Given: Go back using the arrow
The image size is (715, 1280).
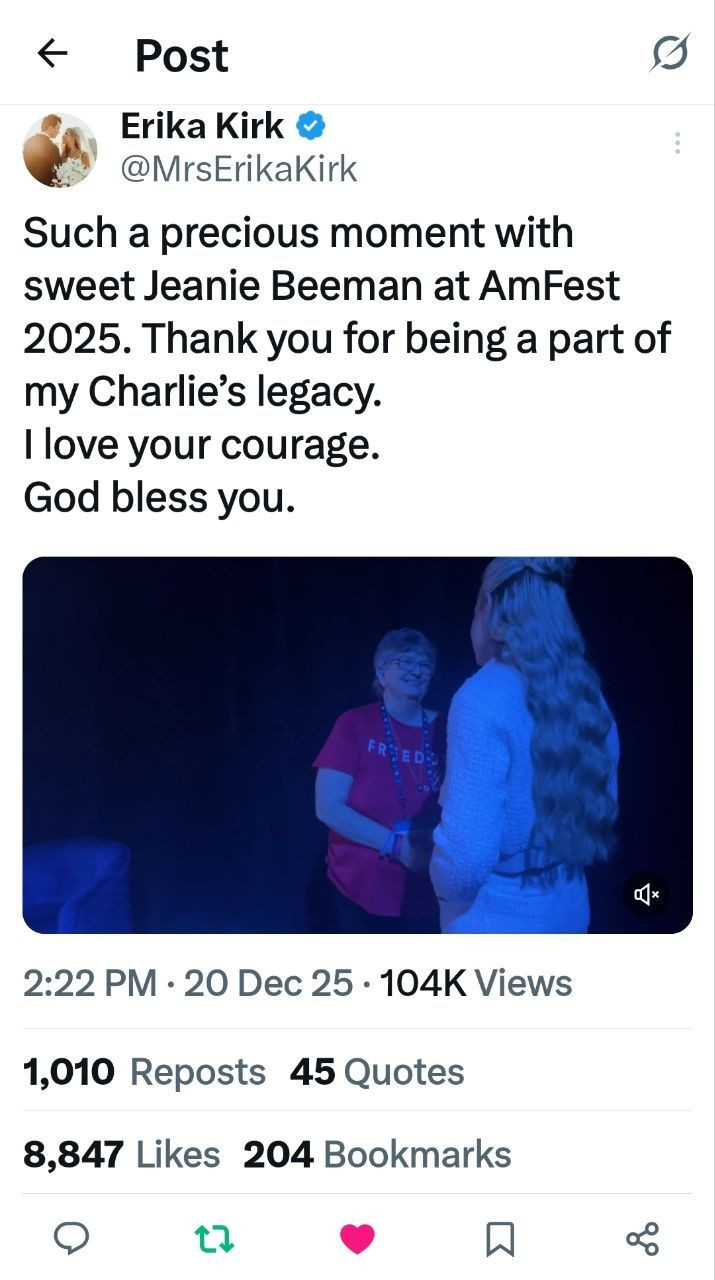Looking at the screenshot, I should pyautogui.click(x=52, y=54).
